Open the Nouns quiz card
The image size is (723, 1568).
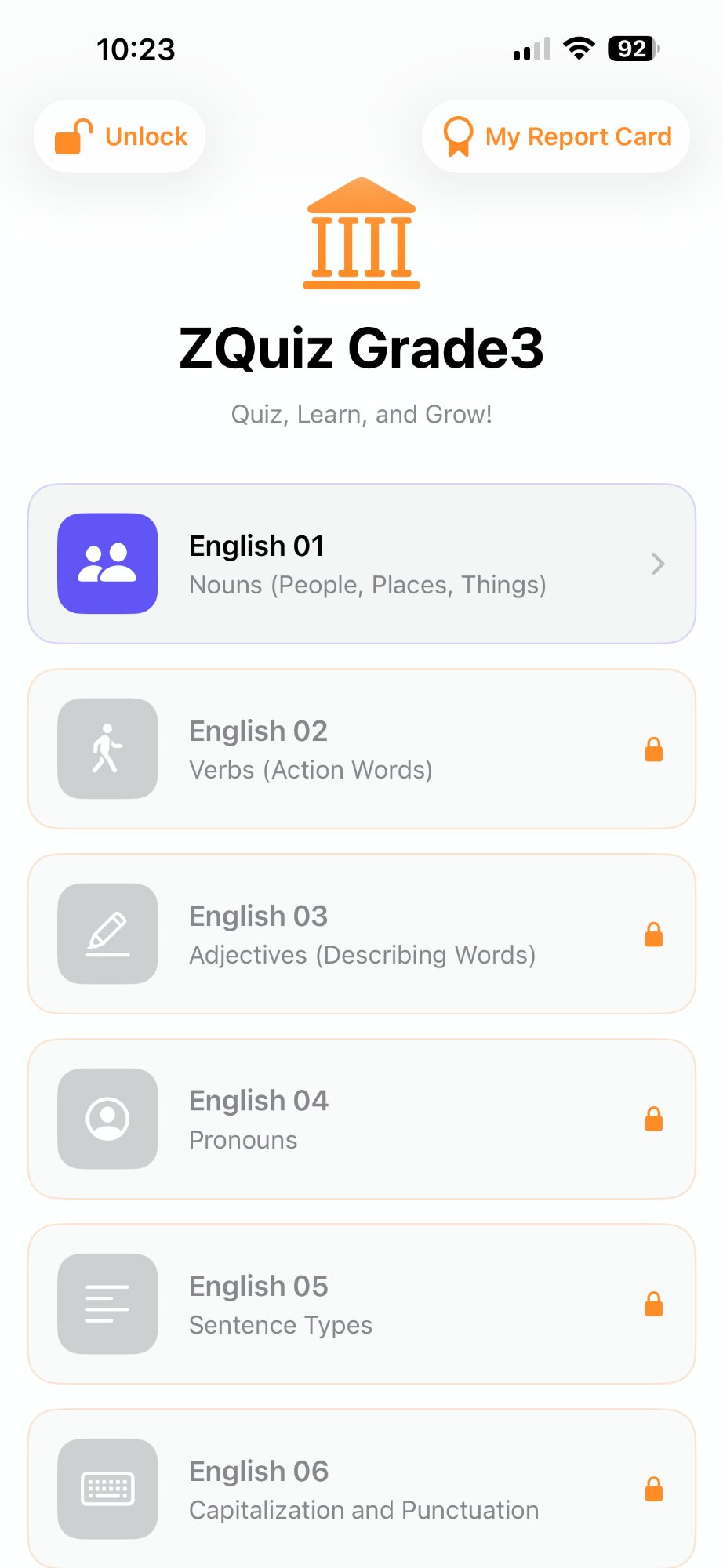[361, 563]
